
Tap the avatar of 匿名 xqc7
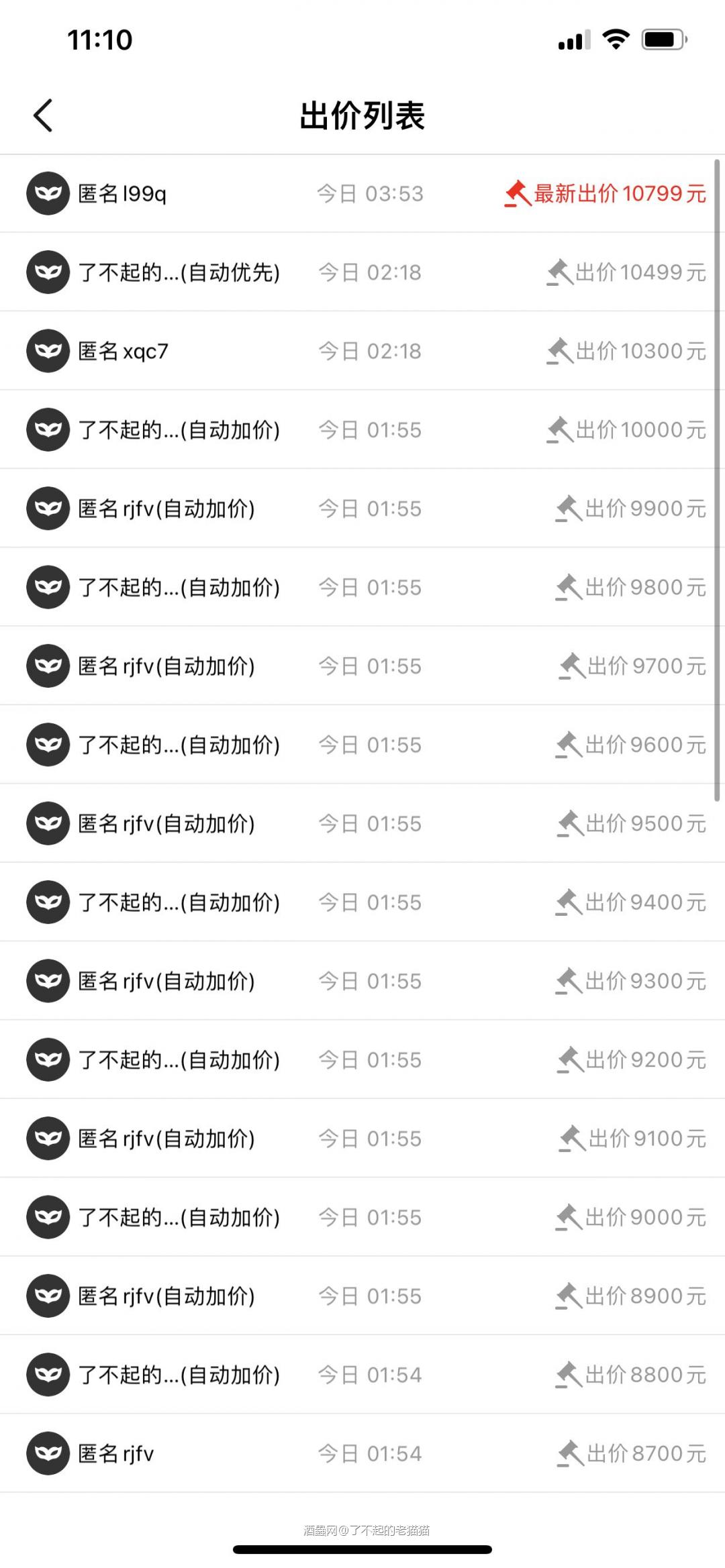(x=48, y=351)
